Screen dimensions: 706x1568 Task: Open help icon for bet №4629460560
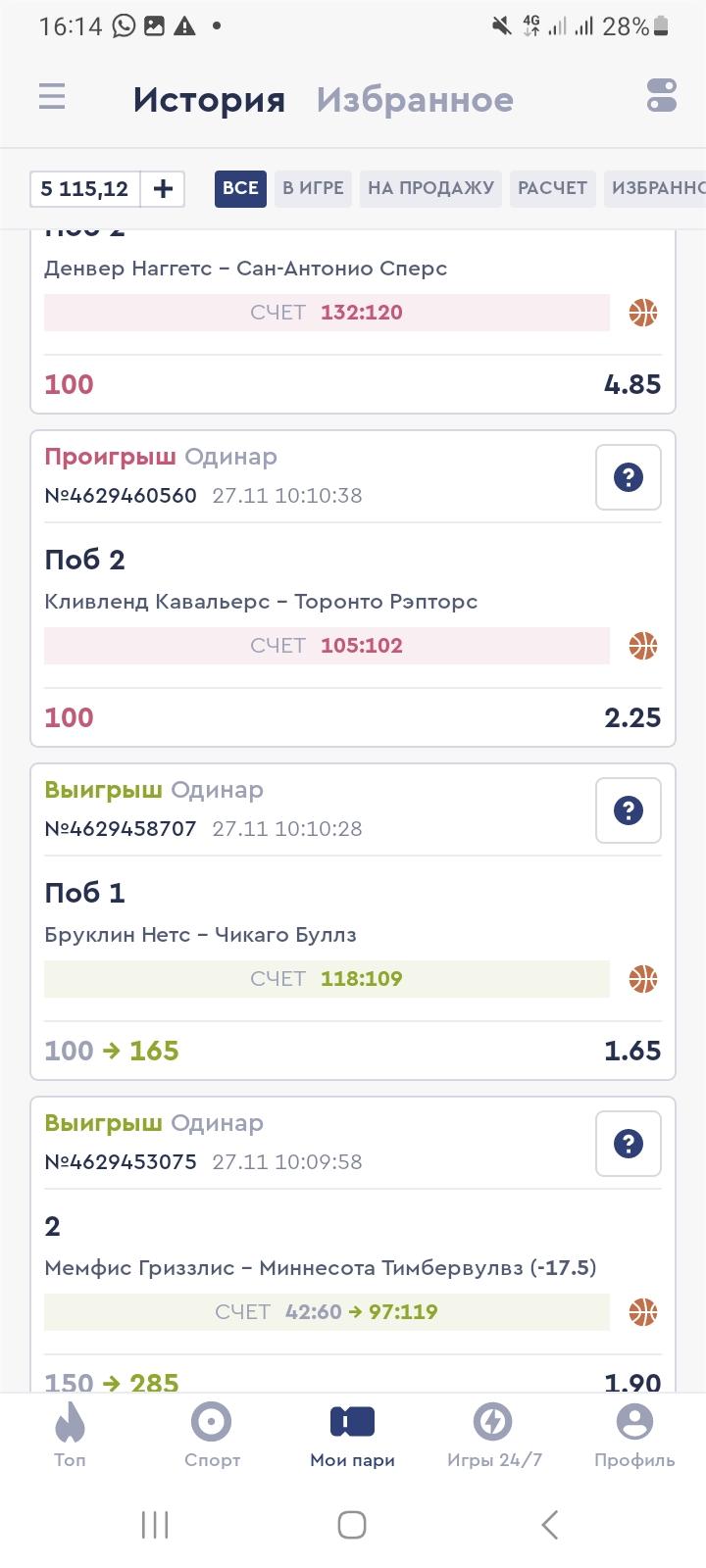pos(629,477)
